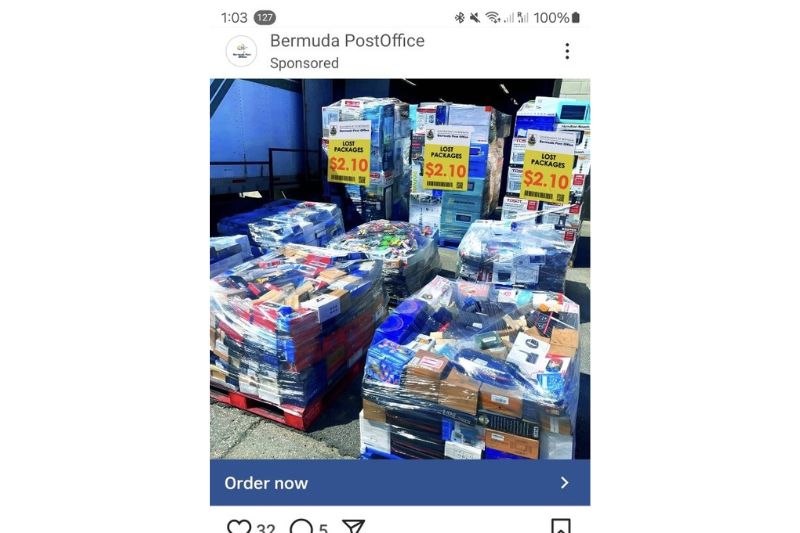The height and width of the screenshot is (533, 800).
Task: Open Bermuda PostOffice profile picture
Action: [x=241, y=51]
